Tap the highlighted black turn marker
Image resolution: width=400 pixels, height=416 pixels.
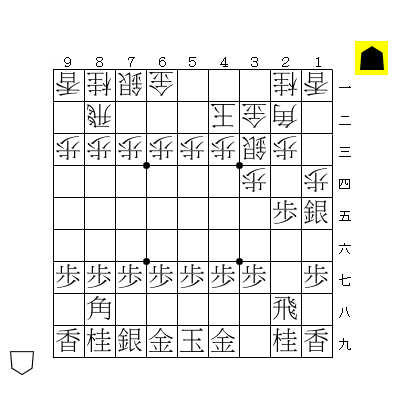[x=372, y=58]
